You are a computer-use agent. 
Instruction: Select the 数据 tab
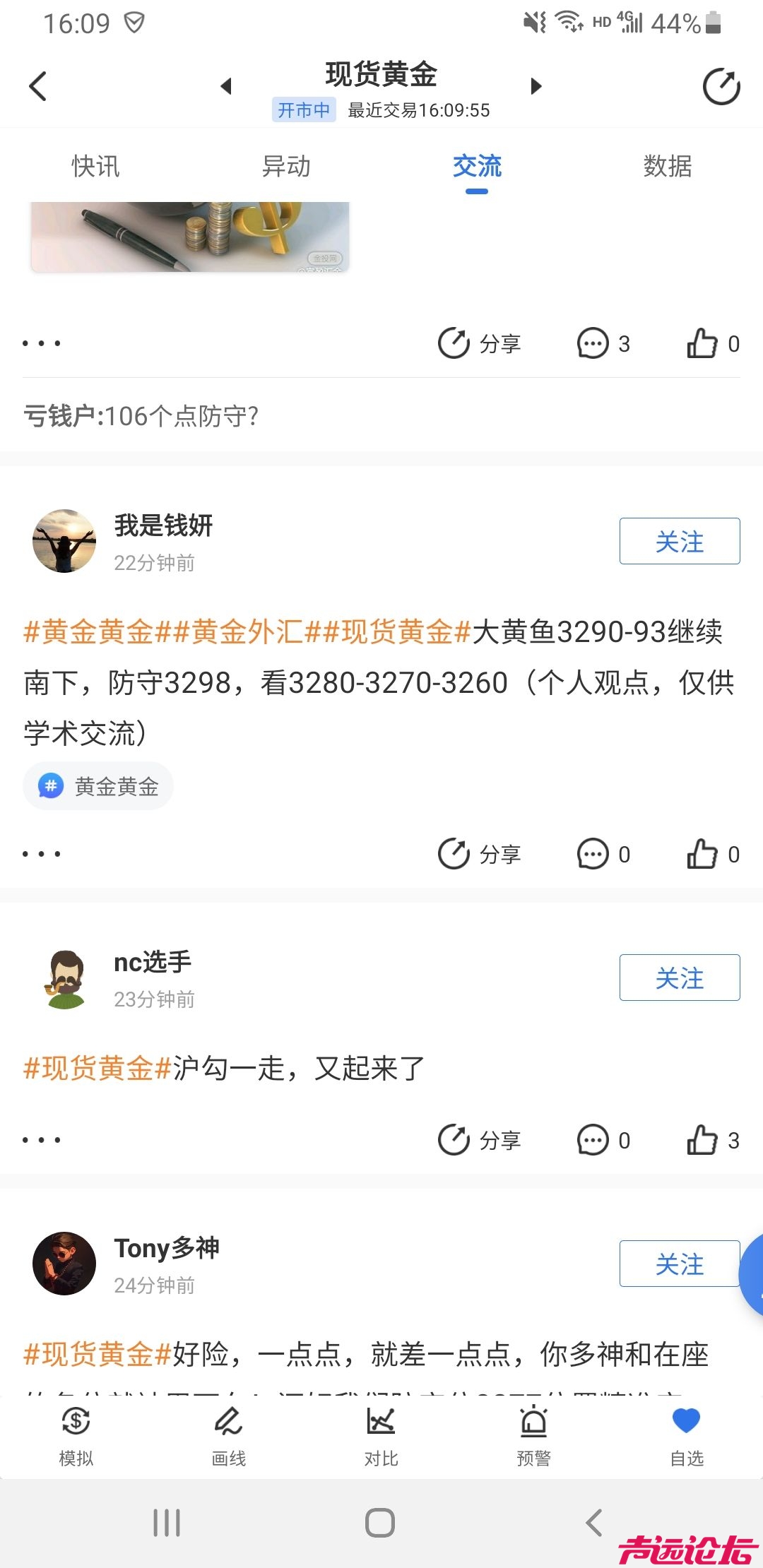pyautogui.click(x=667, y=167)
